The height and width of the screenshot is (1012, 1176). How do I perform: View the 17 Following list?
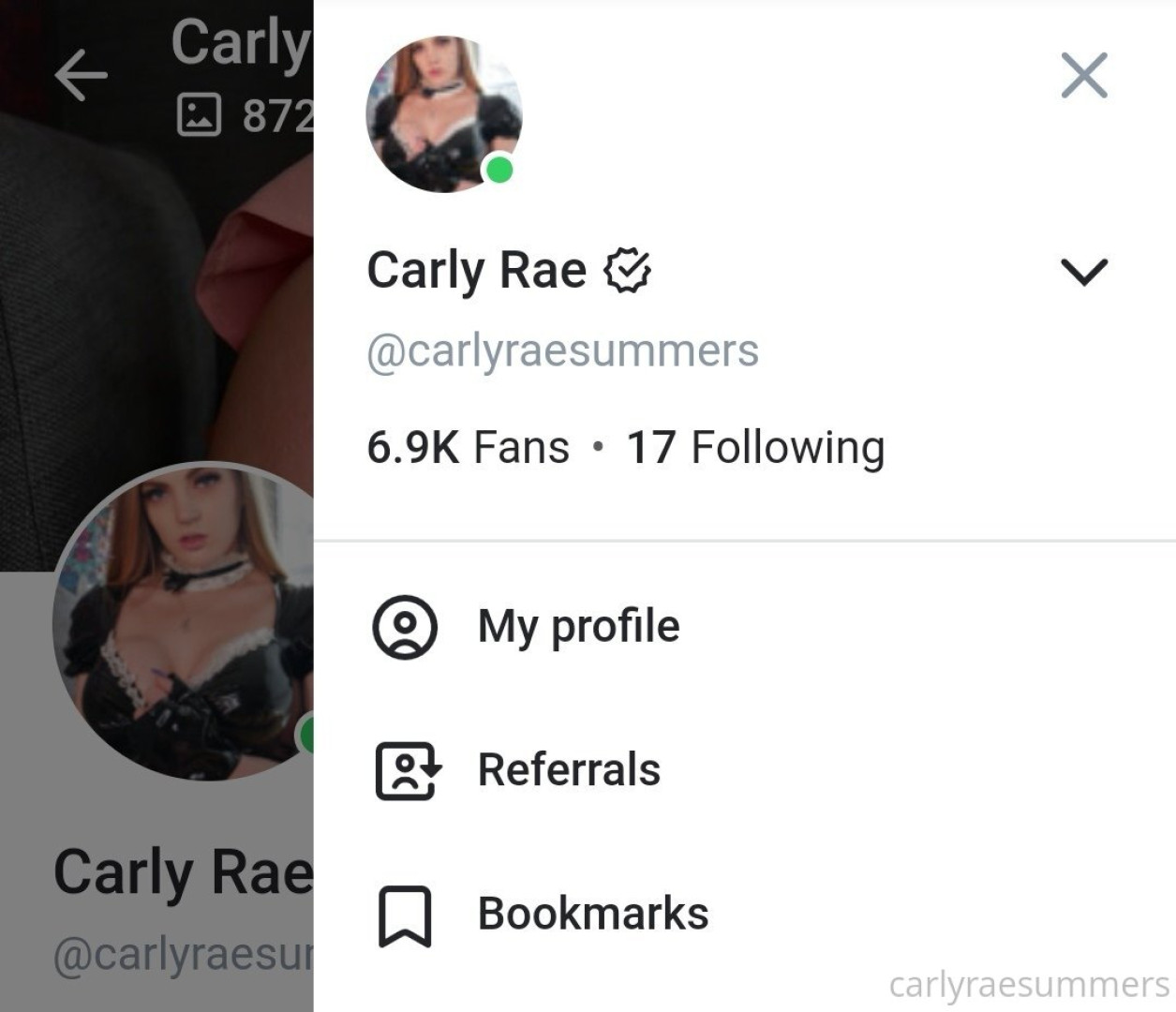pyautogui.click(x=755, y=447)
